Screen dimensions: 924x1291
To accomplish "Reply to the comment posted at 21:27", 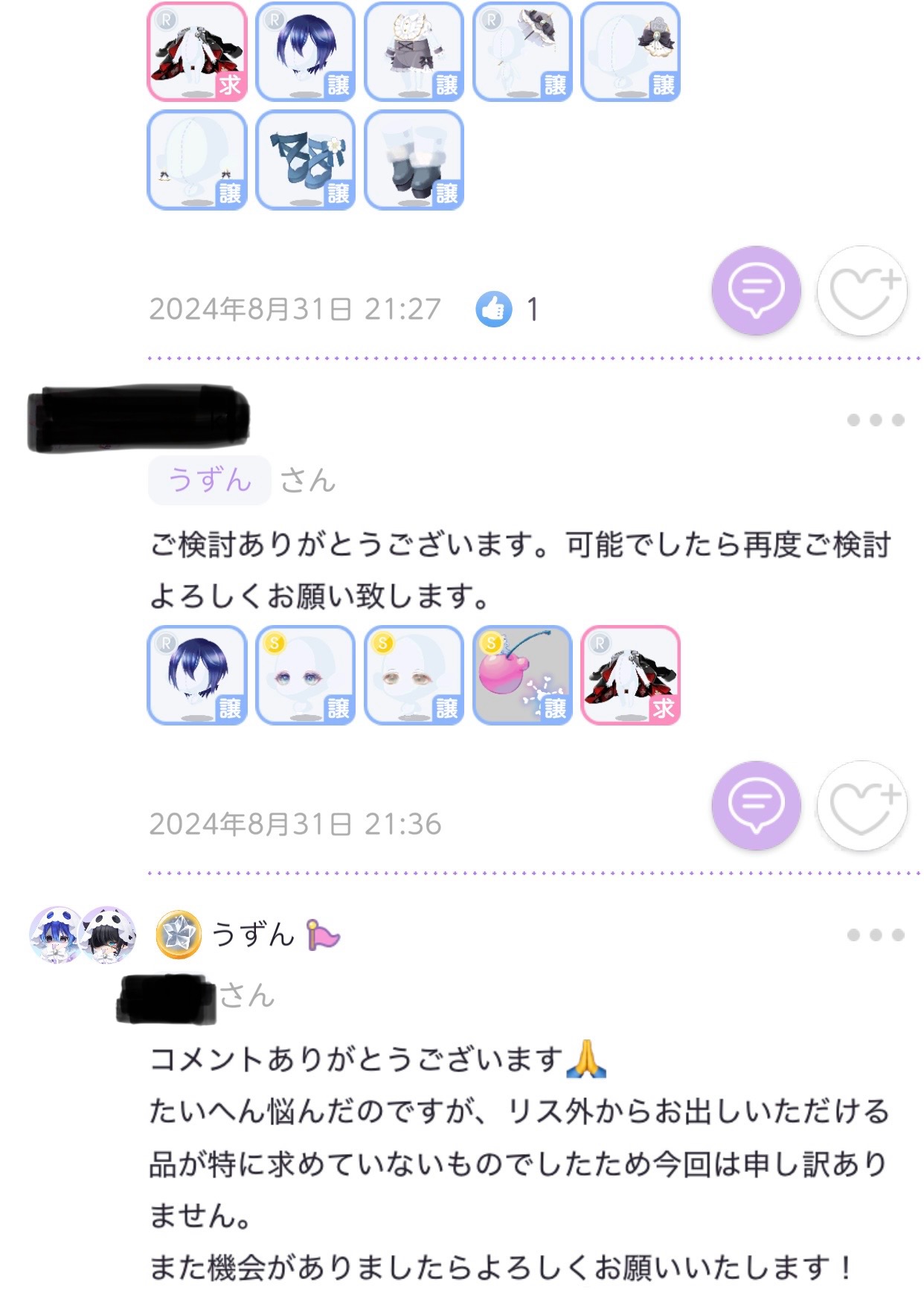I will 756,290.
